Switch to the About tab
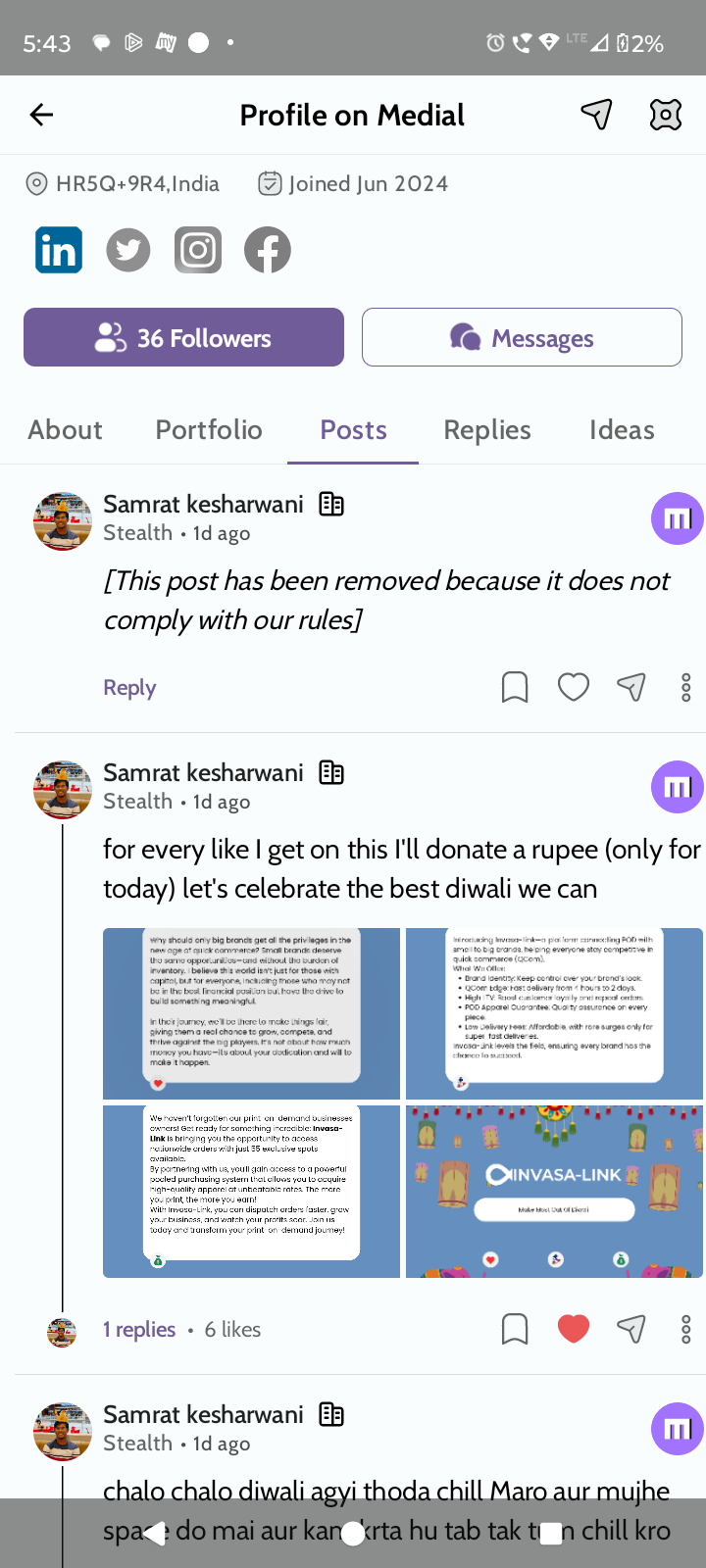Screen dimensions: 706x1568 coord(65,430)
